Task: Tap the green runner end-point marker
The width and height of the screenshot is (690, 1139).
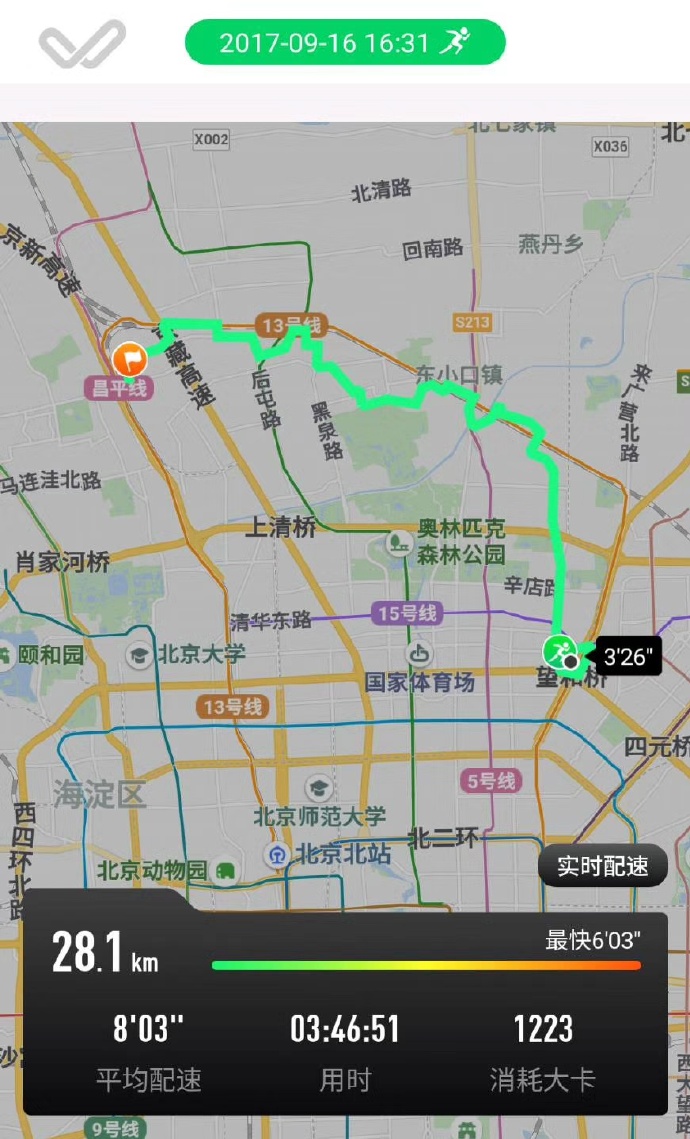Action: click(558, 651)
